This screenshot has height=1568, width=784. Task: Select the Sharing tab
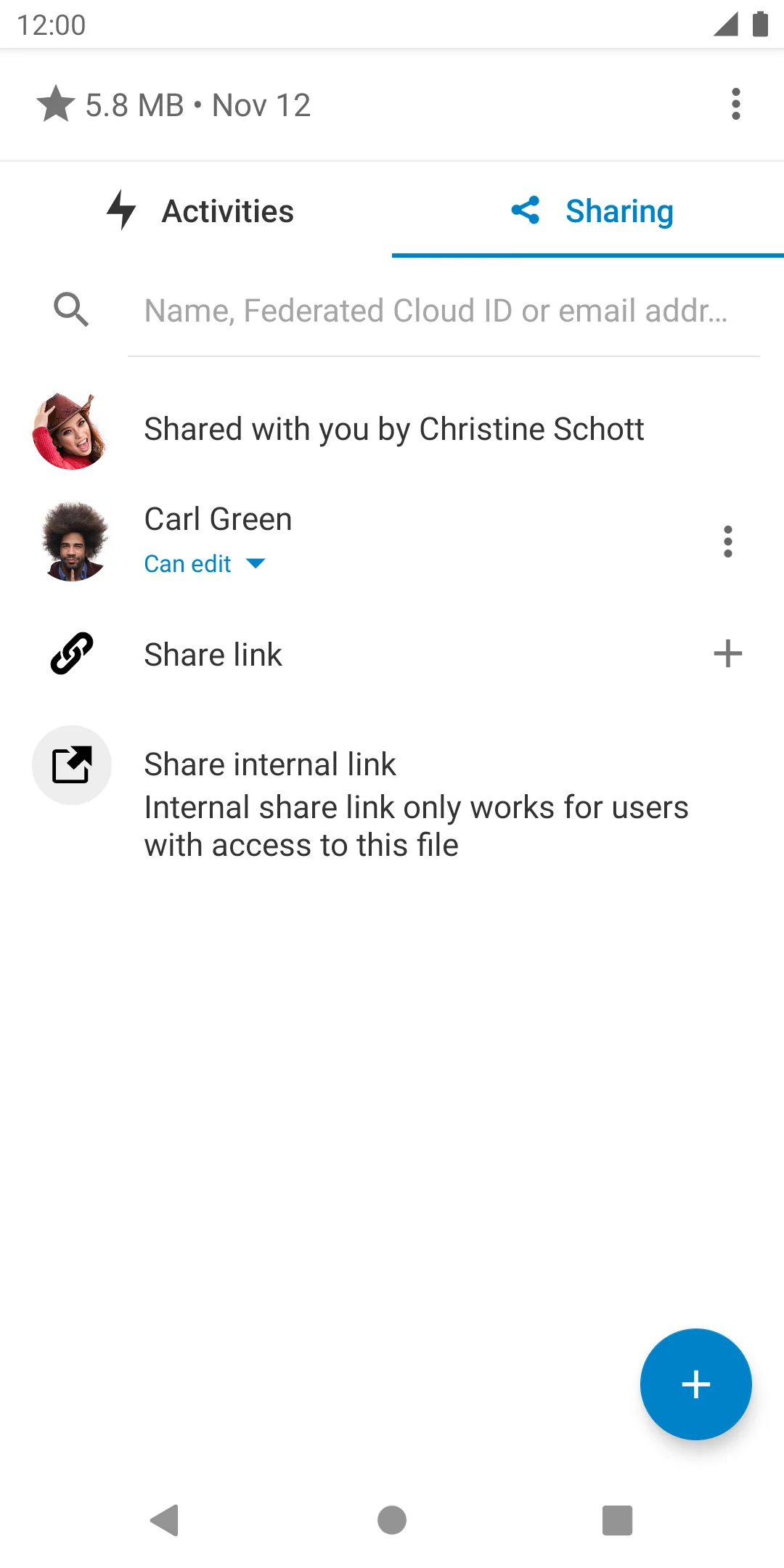click(x=592, y=211)
